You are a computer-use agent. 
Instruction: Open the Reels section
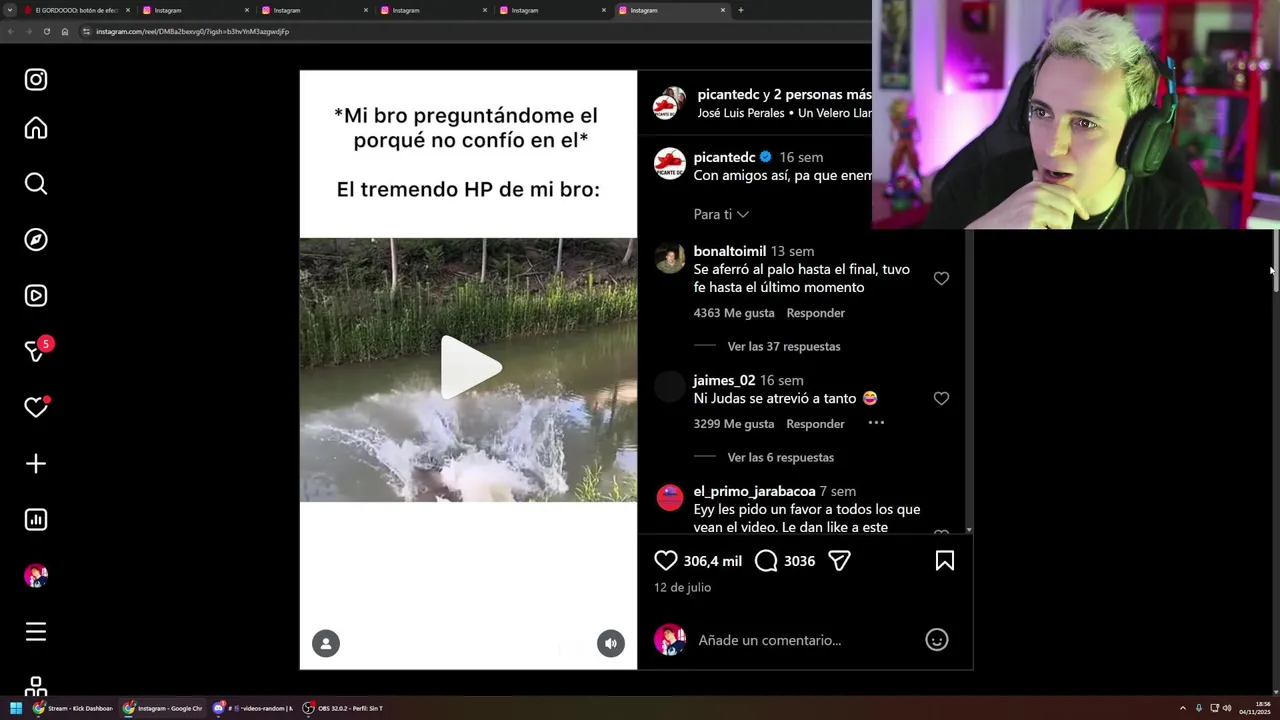(36, 296)
